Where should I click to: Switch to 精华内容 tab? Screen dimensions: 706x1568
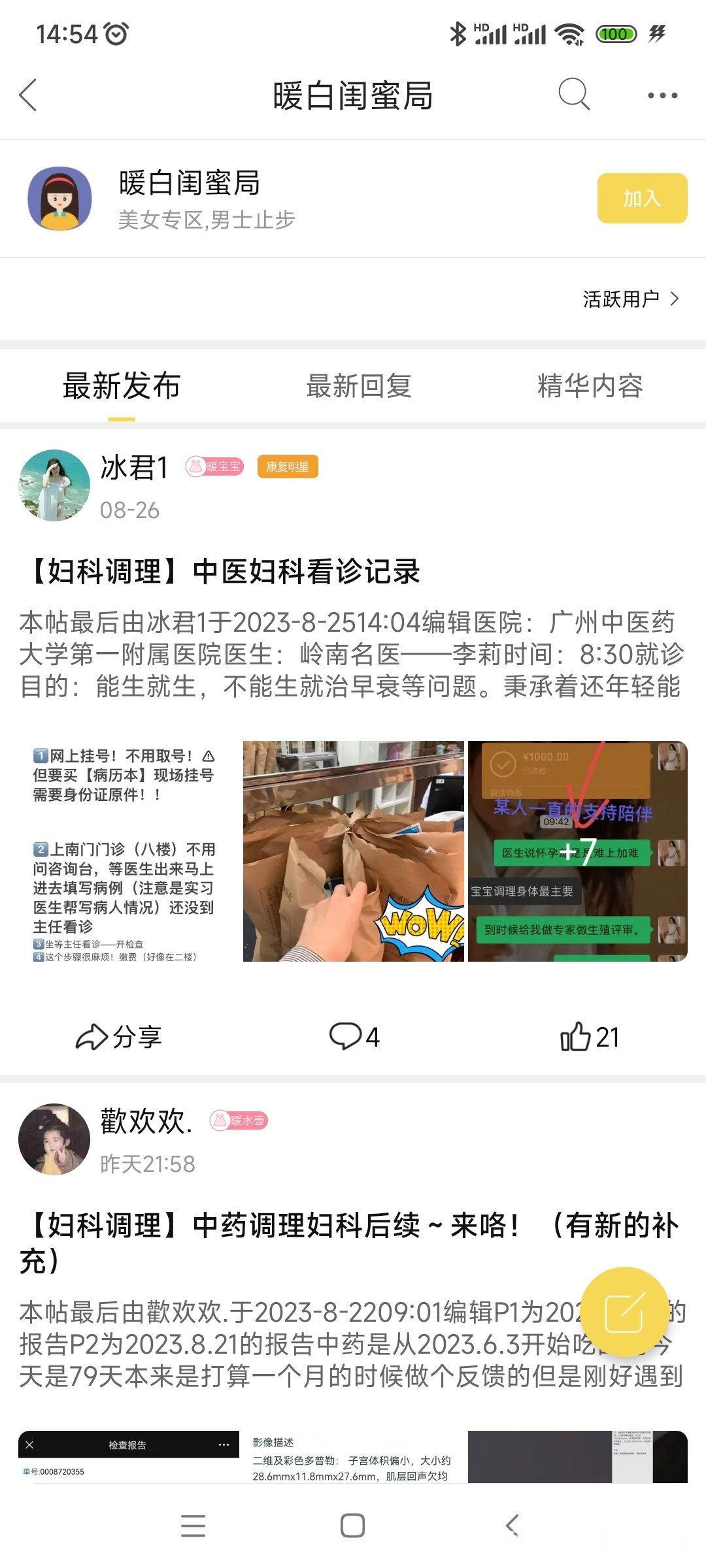(x=590, y=385)
